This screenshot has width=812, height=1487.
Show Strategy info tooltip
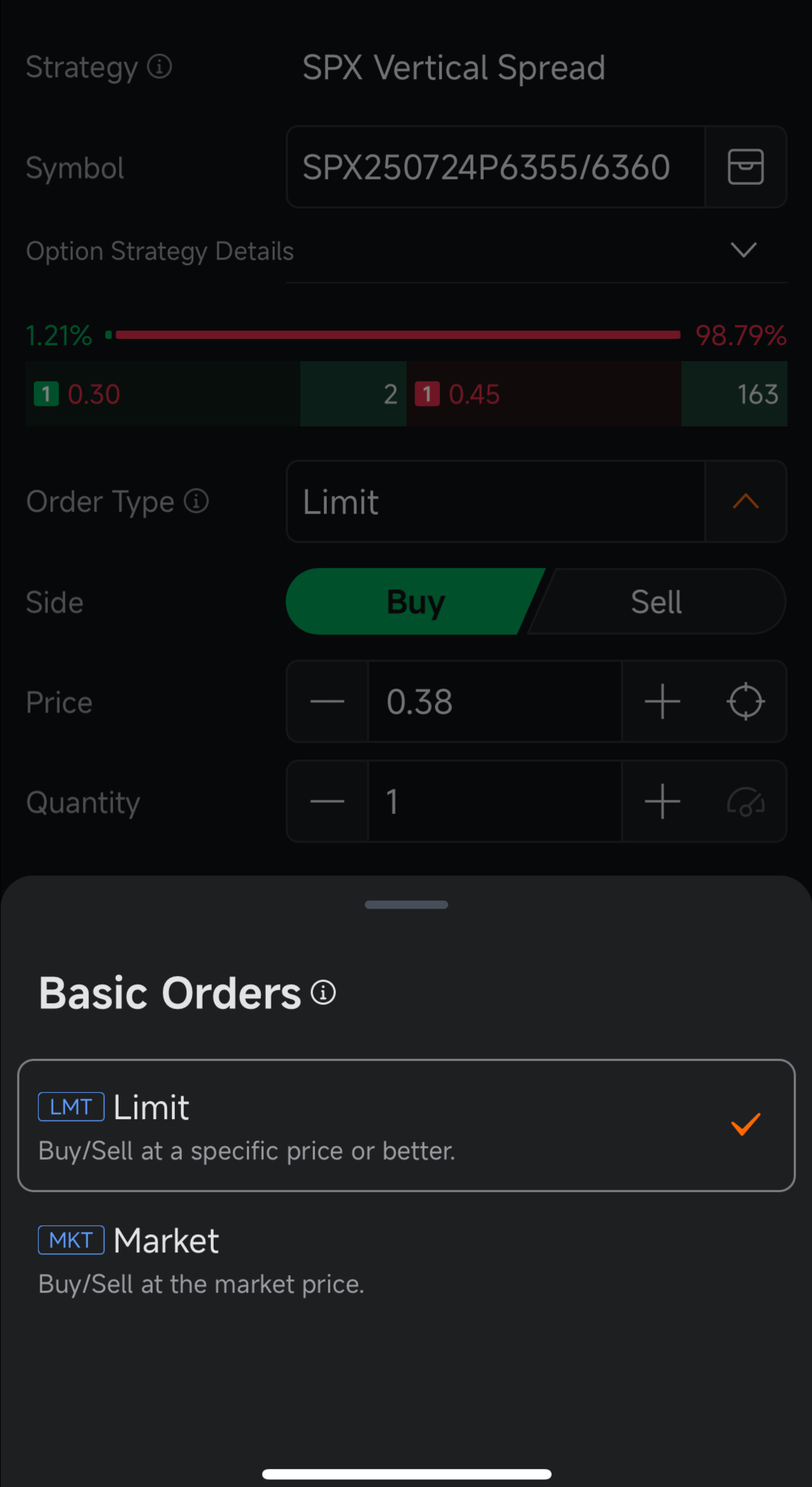coord(160,67)
